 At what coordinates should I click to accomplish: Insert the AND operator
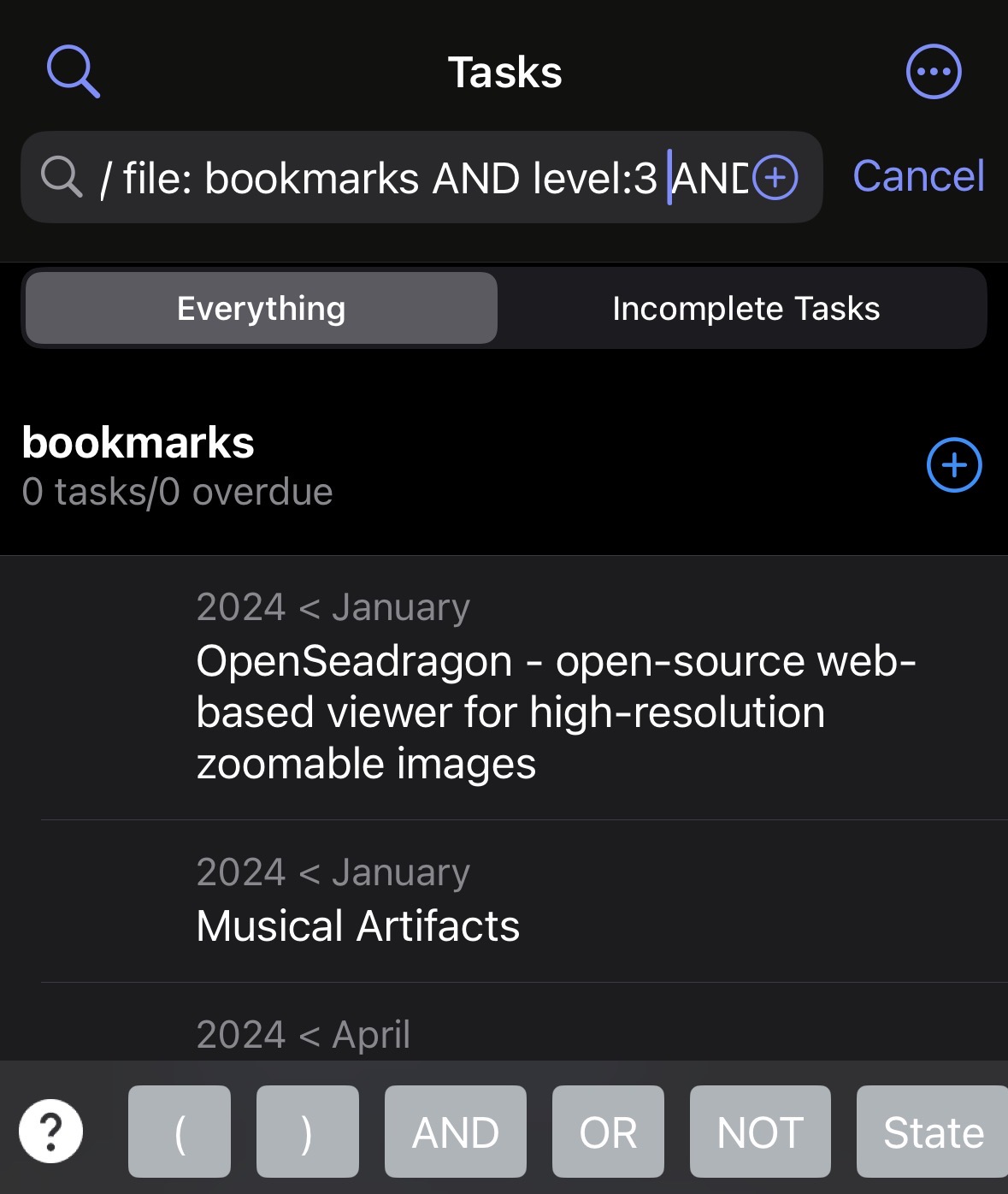455,1131
